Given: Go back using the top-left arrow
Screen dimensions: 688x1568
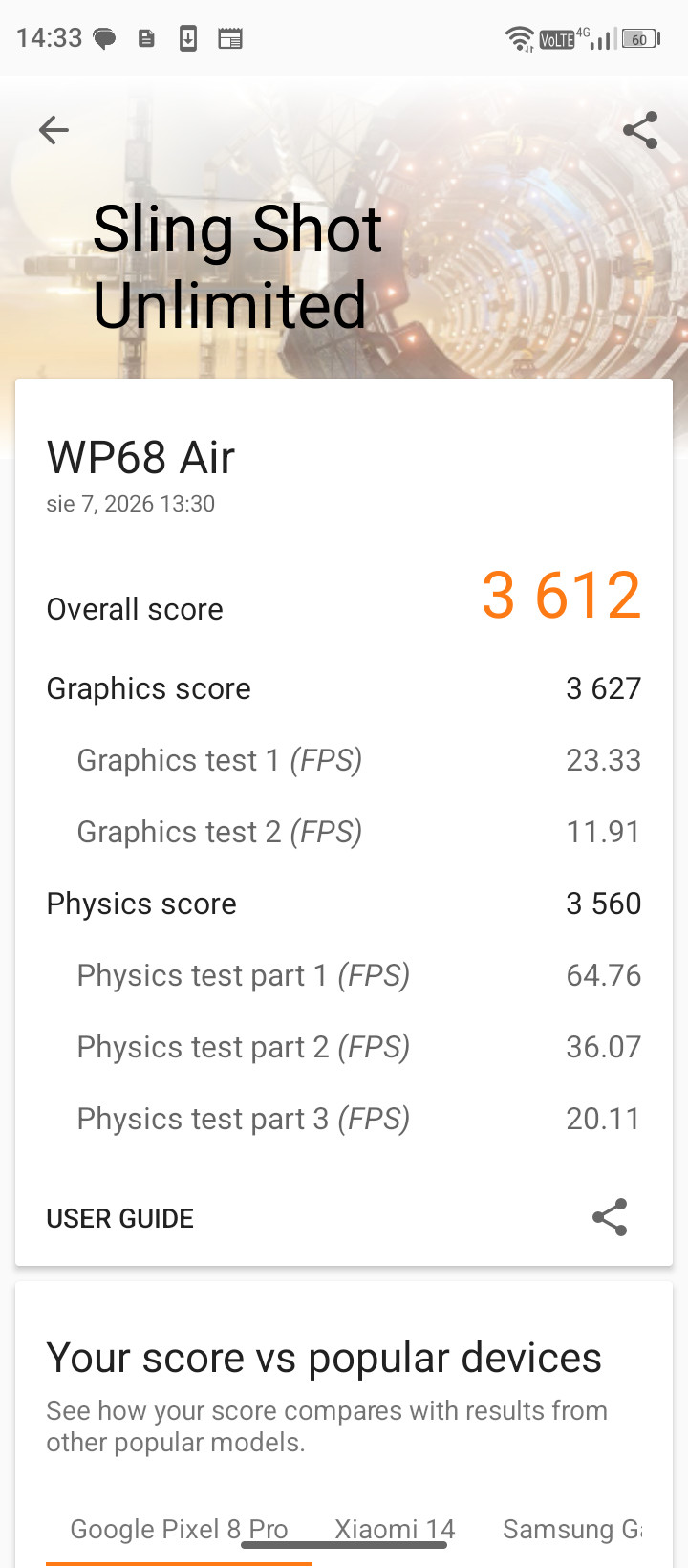Looking at the screenshot, I should (x=54, y=130).
